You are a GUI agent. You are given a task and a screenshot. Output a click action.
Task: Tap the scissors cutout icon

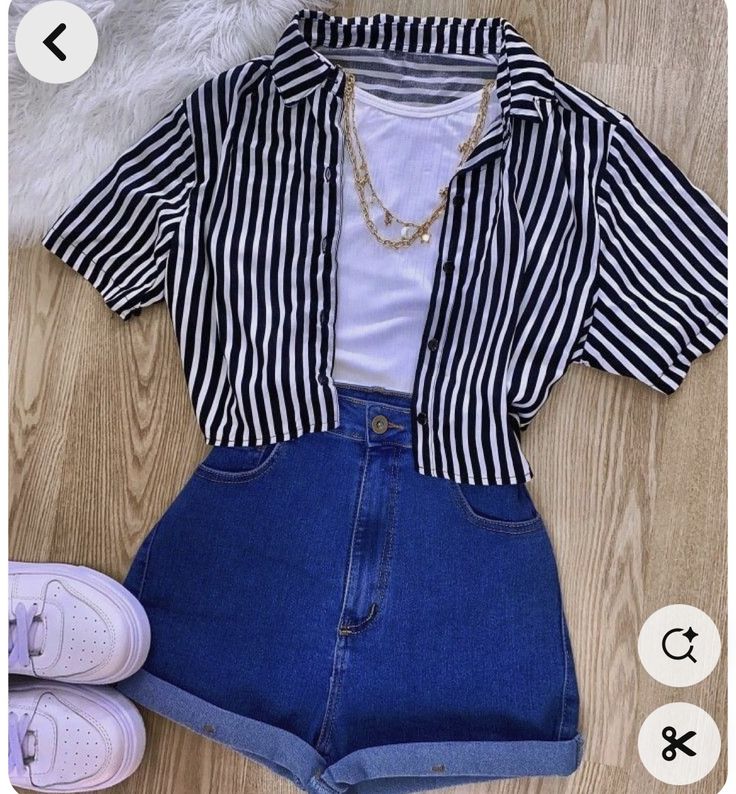coord(679,744)
